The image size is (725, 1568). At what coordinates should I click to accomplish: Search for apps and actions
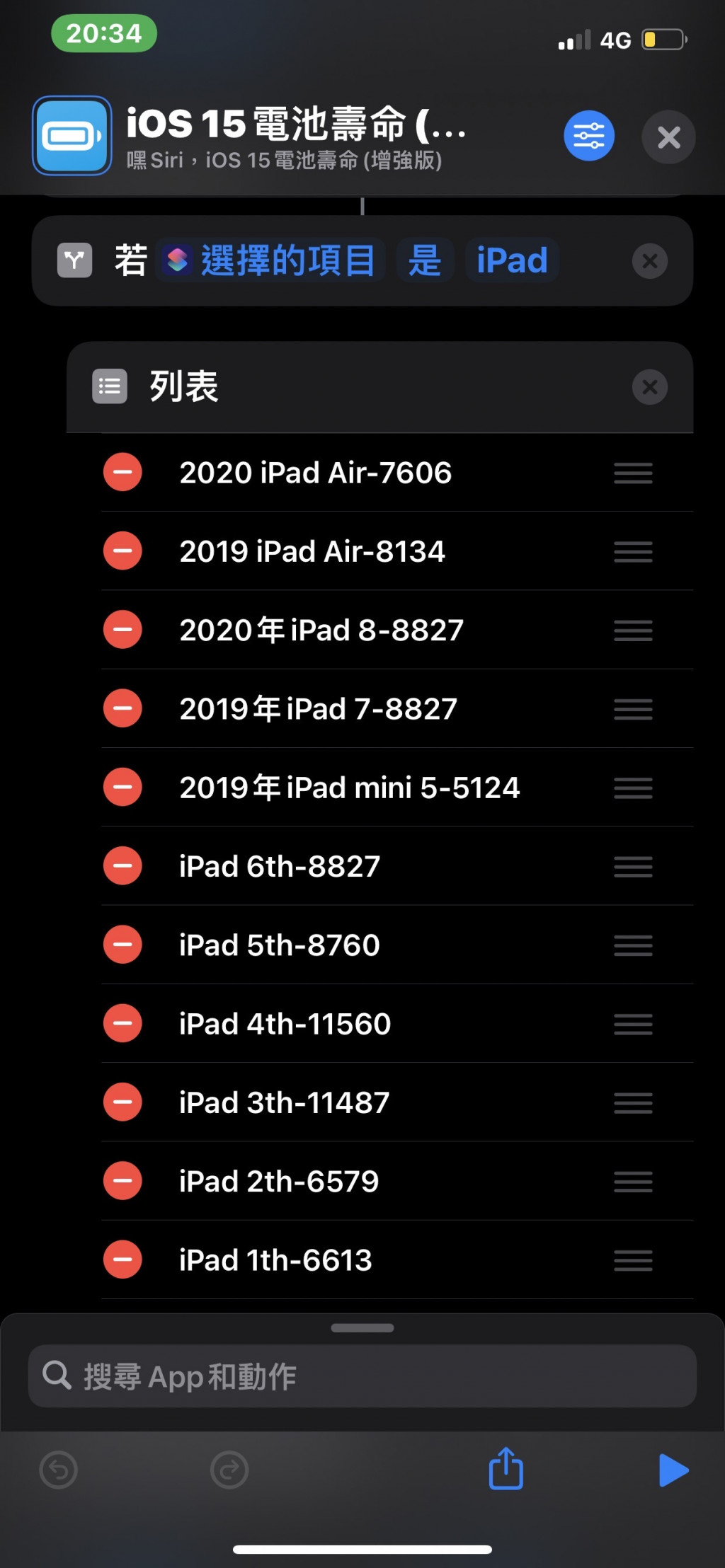(x=362, y=1376)
